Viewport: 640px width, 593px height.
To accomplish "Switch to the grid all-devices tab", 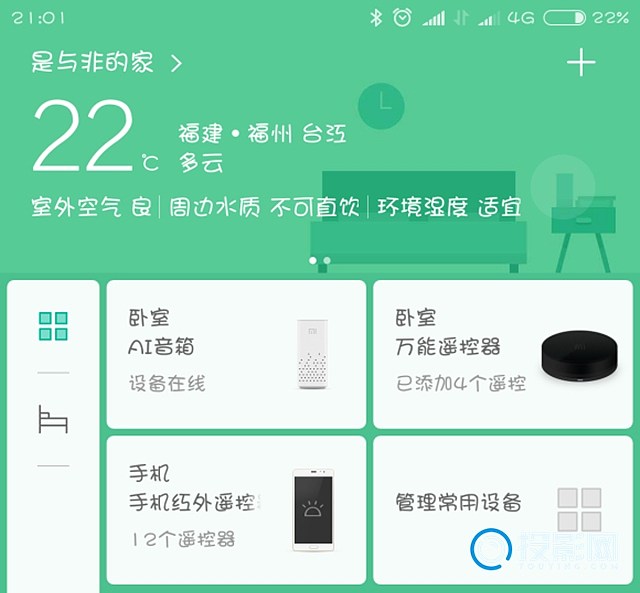I will pos(53,326).
